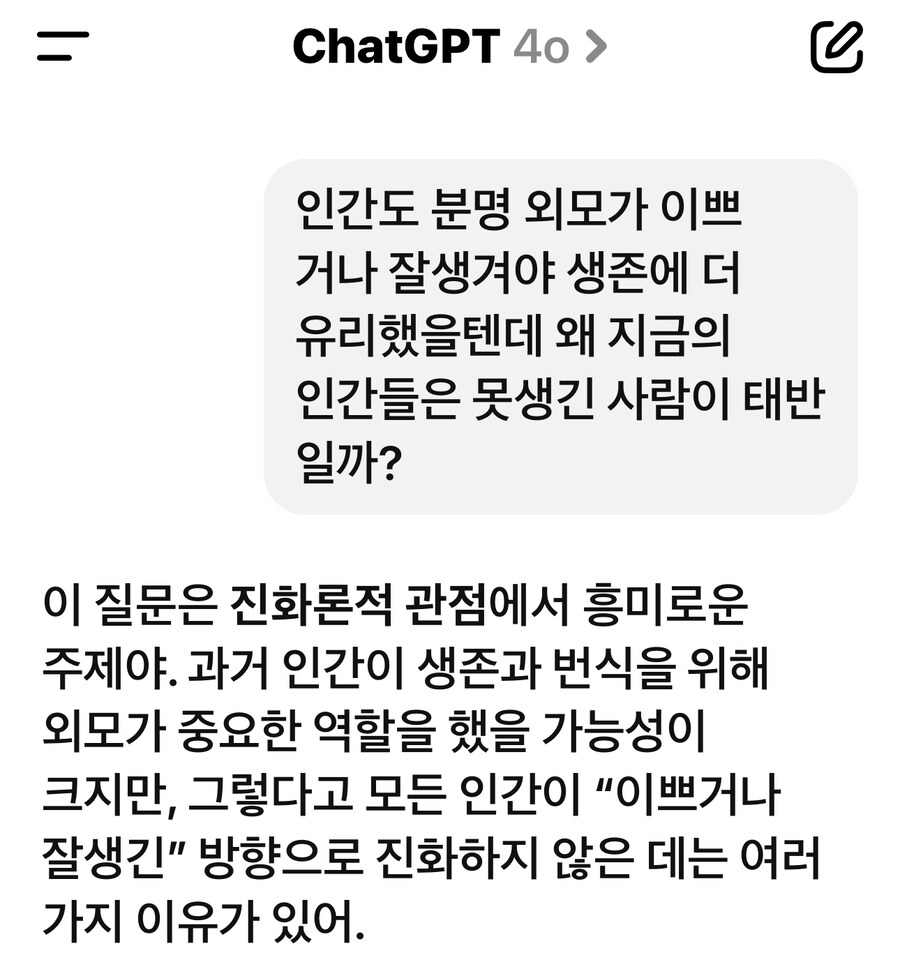
Task: Select the ChatGPT title in the header
Action: click(x=398, y=44)
